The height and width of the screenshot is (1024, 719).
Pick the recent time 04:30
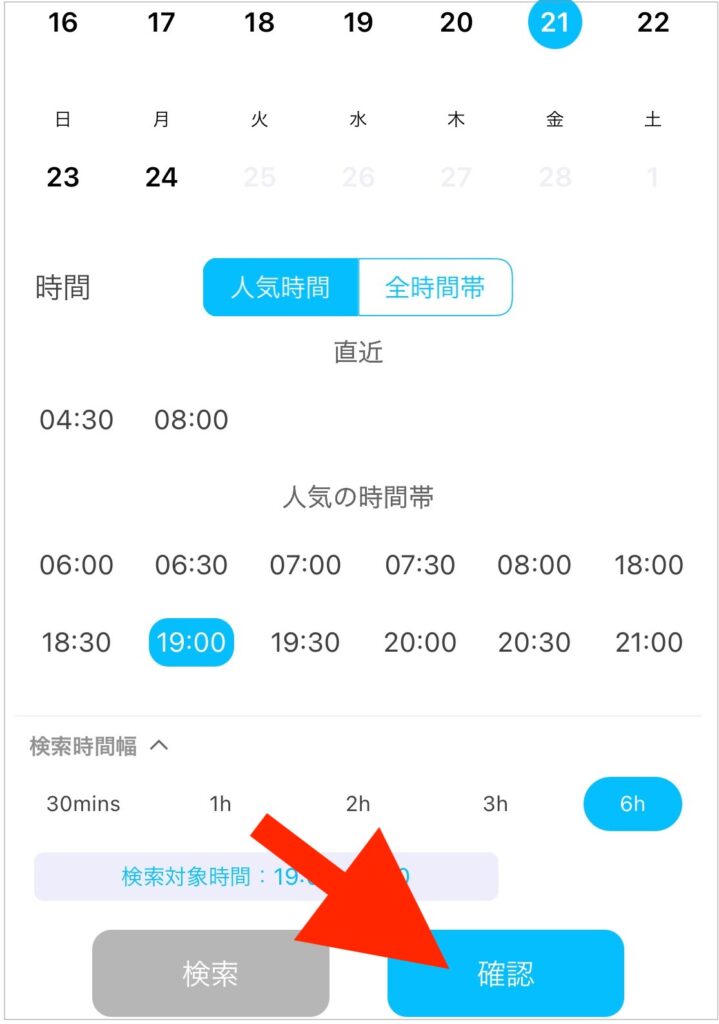(77, 419)
